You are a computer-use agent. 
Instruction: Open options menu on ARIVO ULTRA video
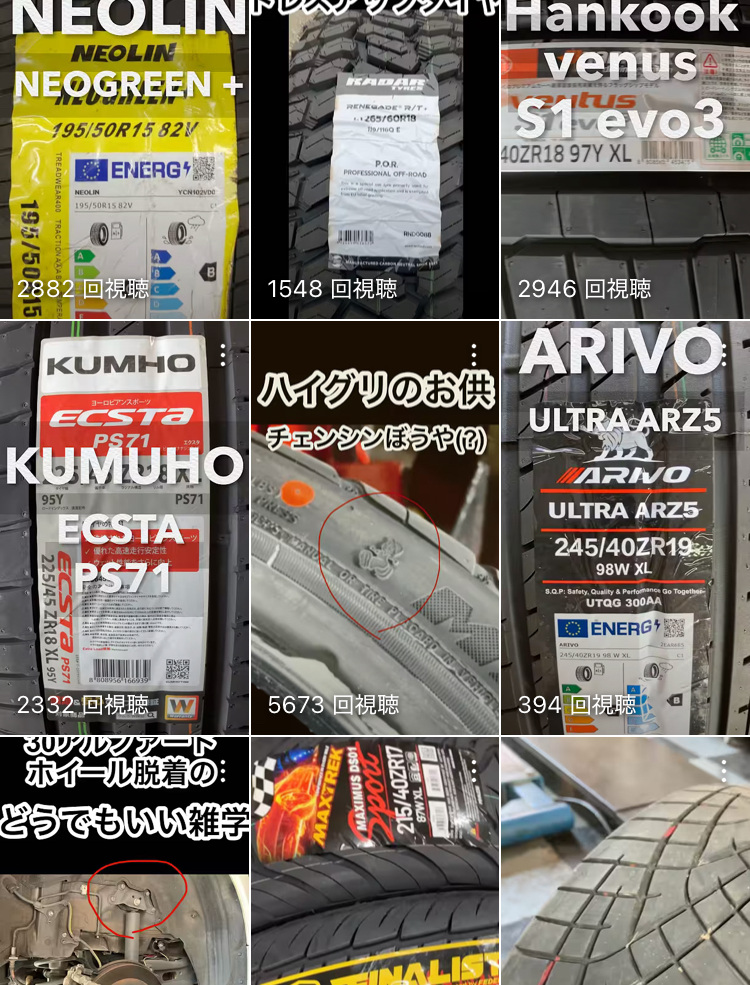click(x=724, y=355)
